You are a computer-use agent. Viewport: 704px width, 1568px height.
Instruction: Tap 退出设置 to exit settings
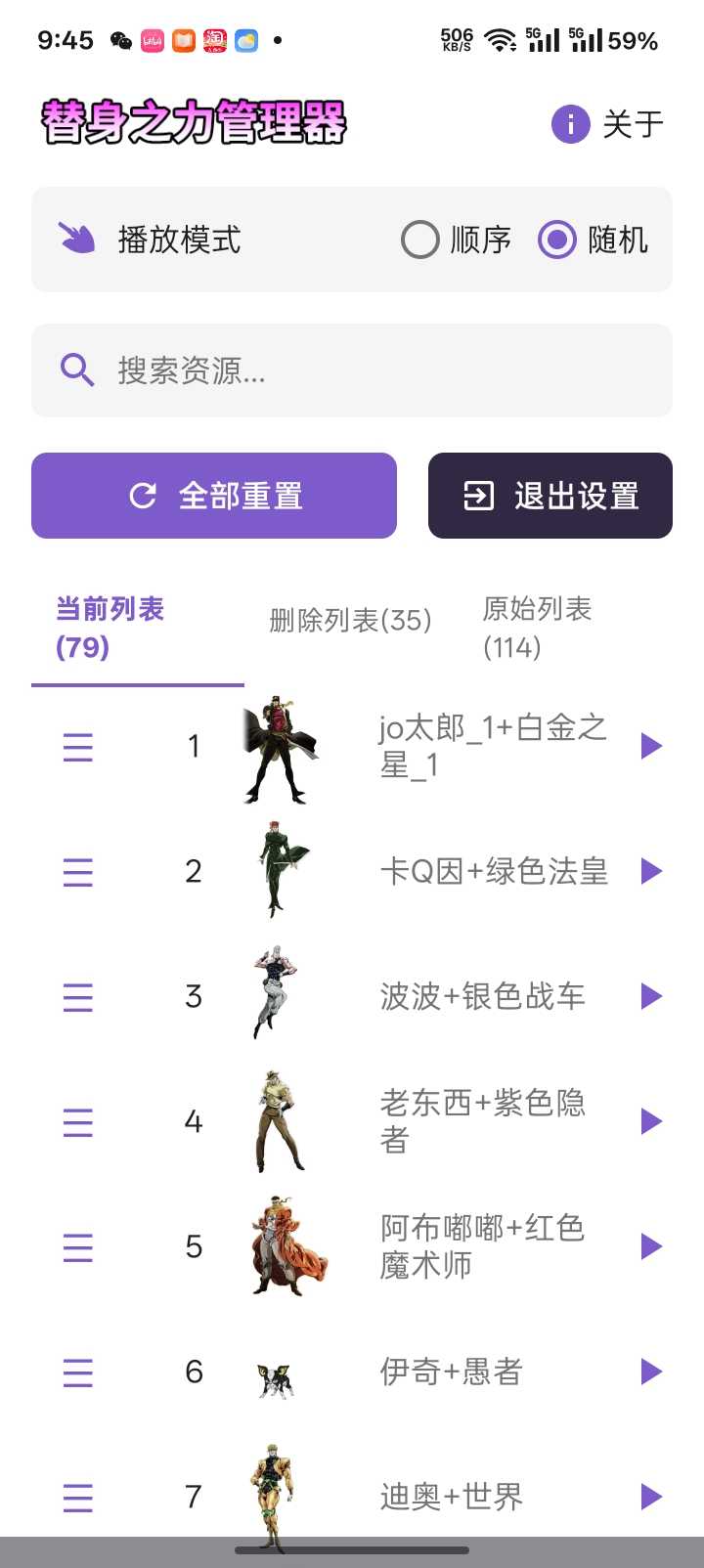click(x=550, y=496)
